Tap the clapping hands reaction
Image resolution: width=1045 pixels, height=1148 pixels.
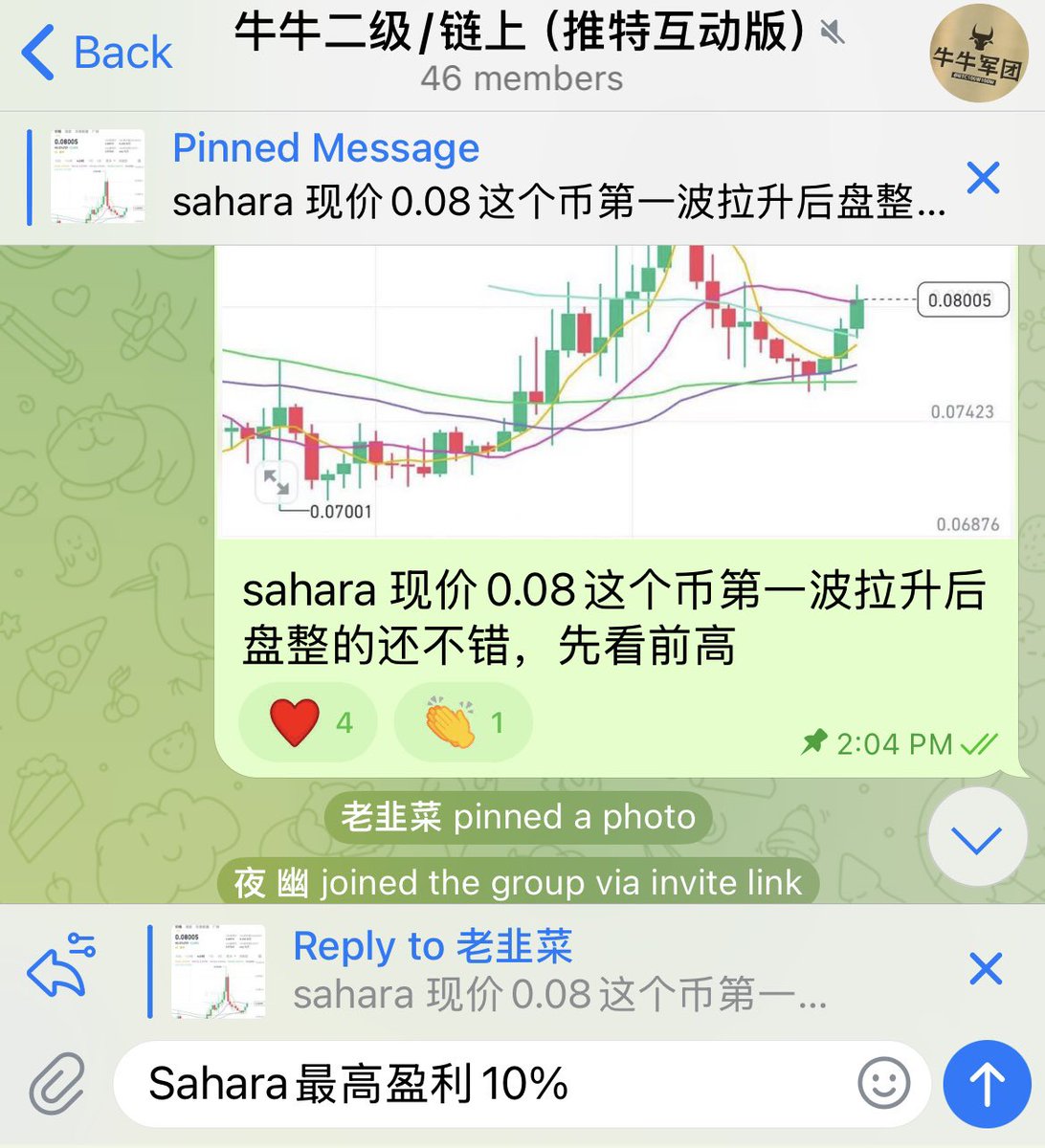click(463, 722)
